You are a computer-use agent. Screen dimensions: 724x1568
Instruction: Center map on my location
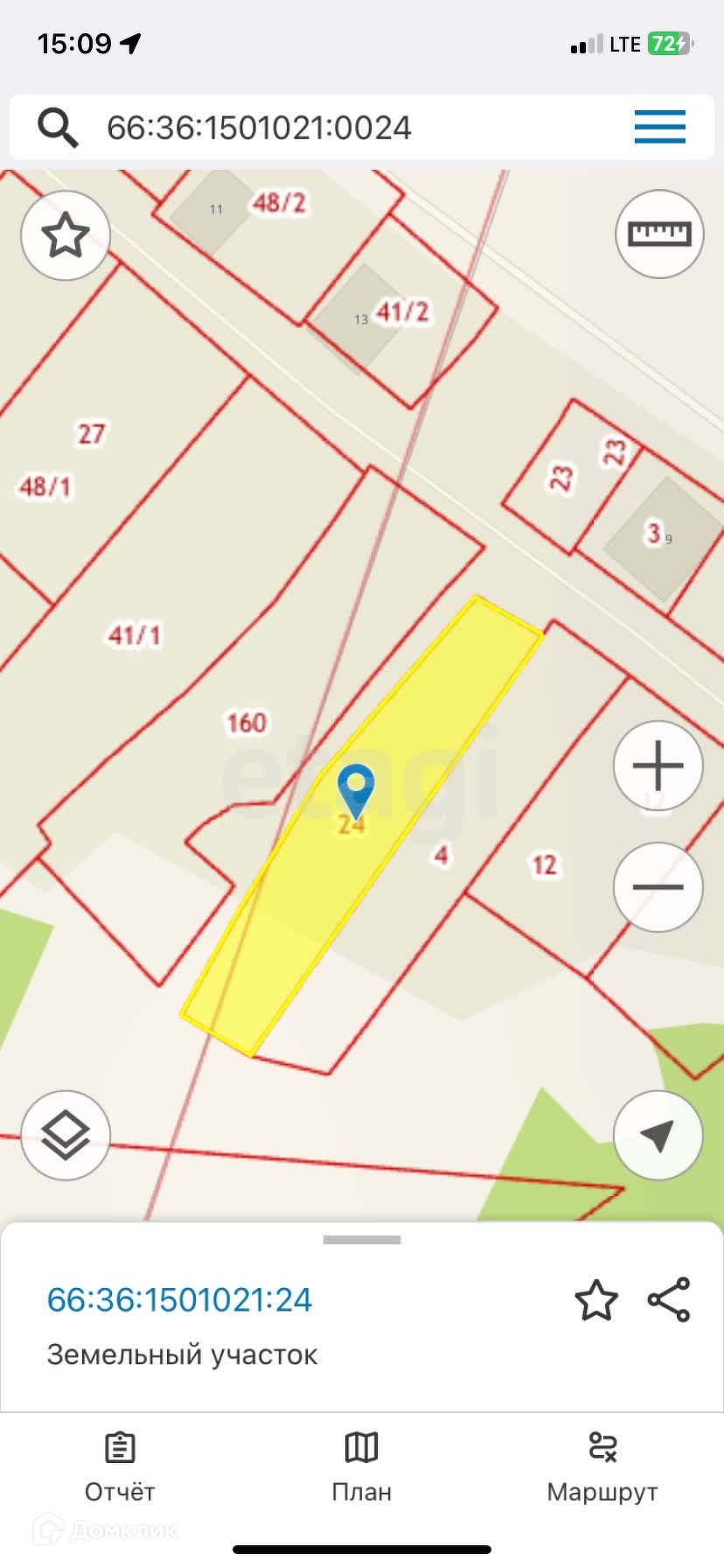click(x=658, y=1136)
